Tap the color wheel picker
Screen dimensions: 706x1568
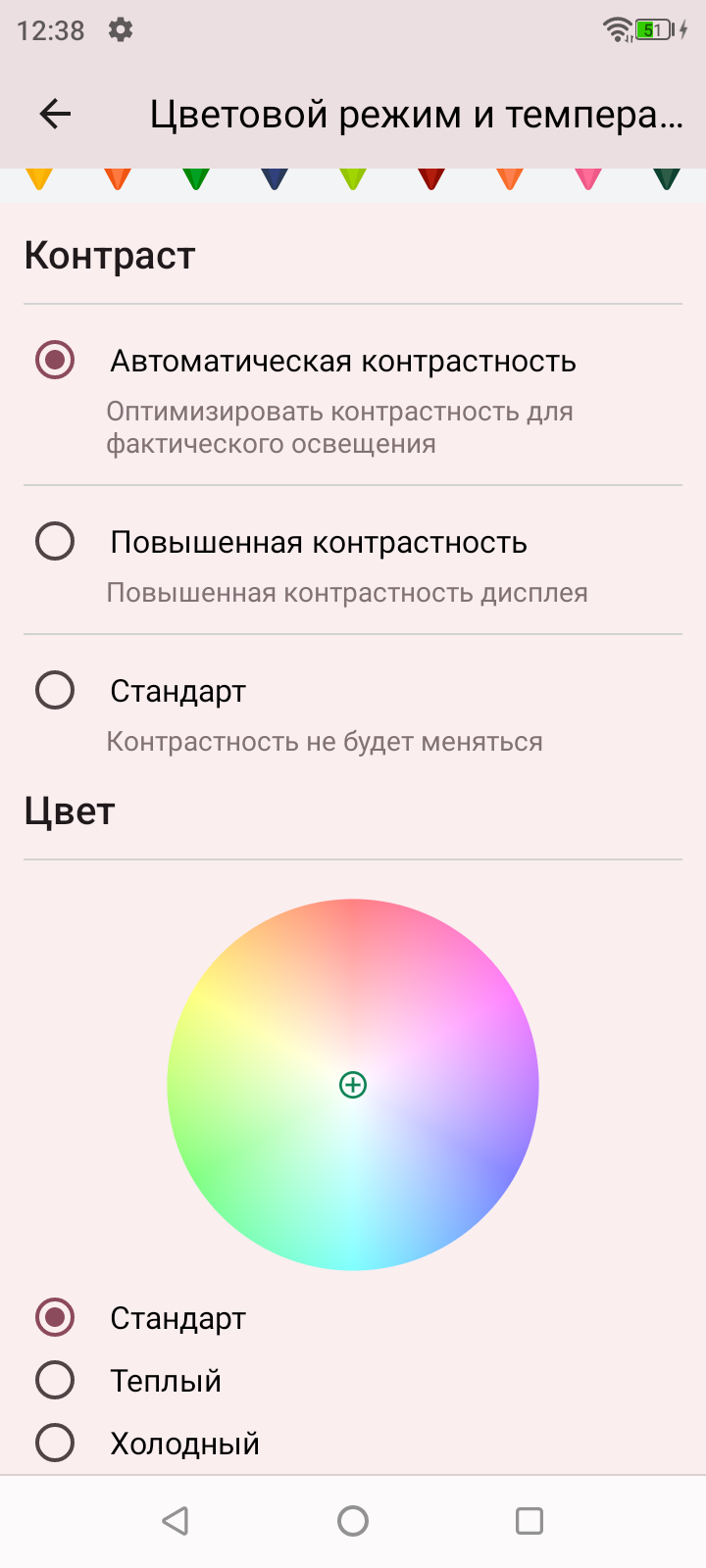point(353,1085)
